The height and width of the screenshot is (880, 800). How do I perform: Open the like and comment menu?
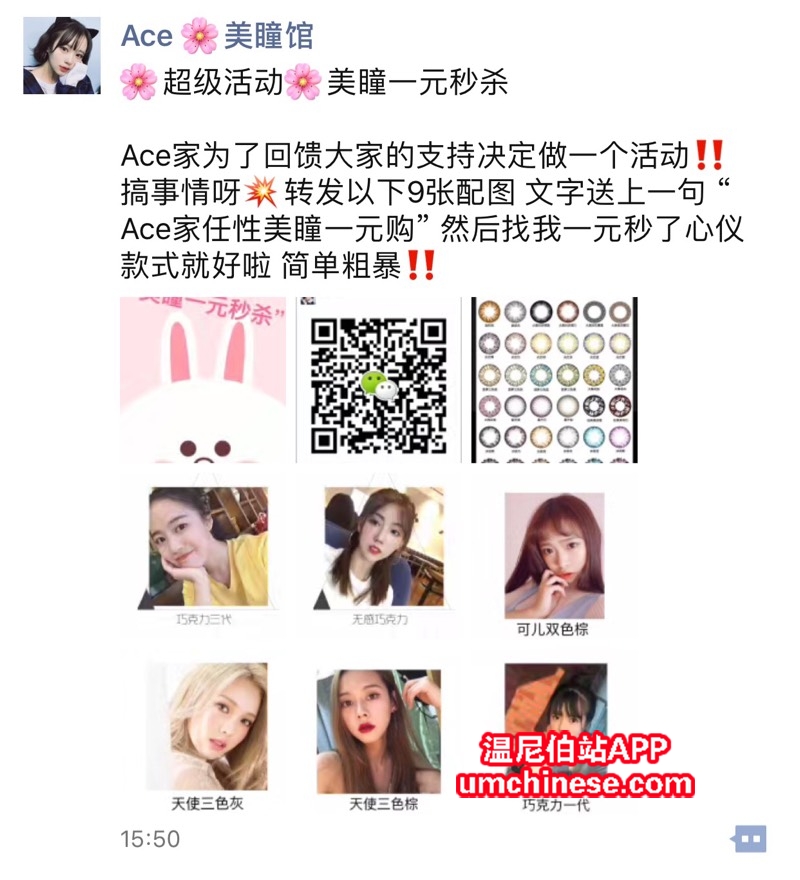point(749,838)
